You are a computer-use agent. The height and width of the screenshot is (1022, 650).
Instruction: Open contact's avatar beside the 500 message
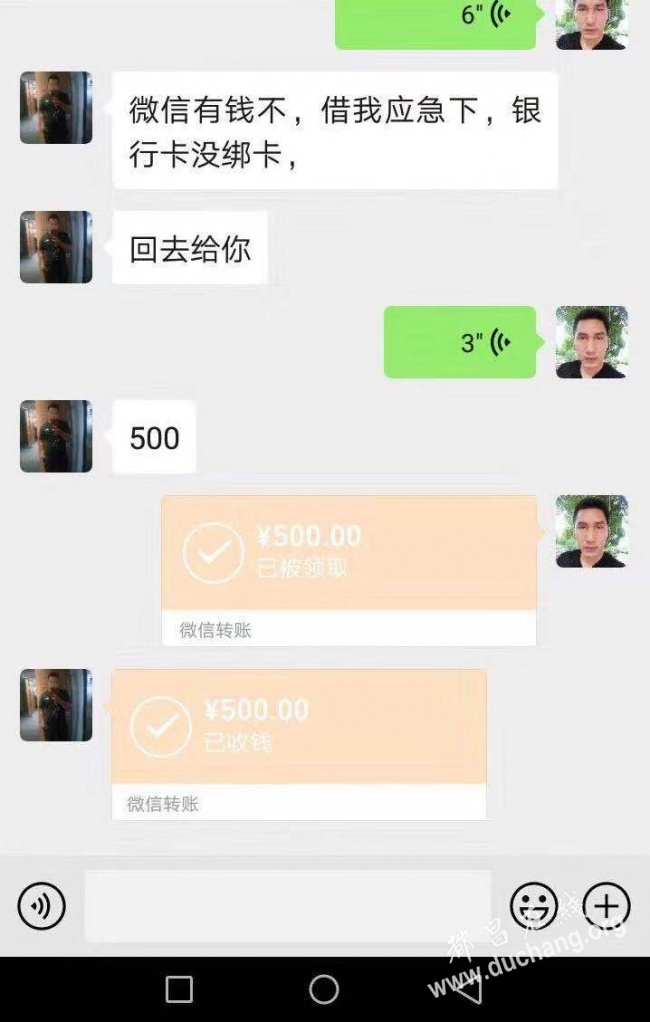point(56,437)
